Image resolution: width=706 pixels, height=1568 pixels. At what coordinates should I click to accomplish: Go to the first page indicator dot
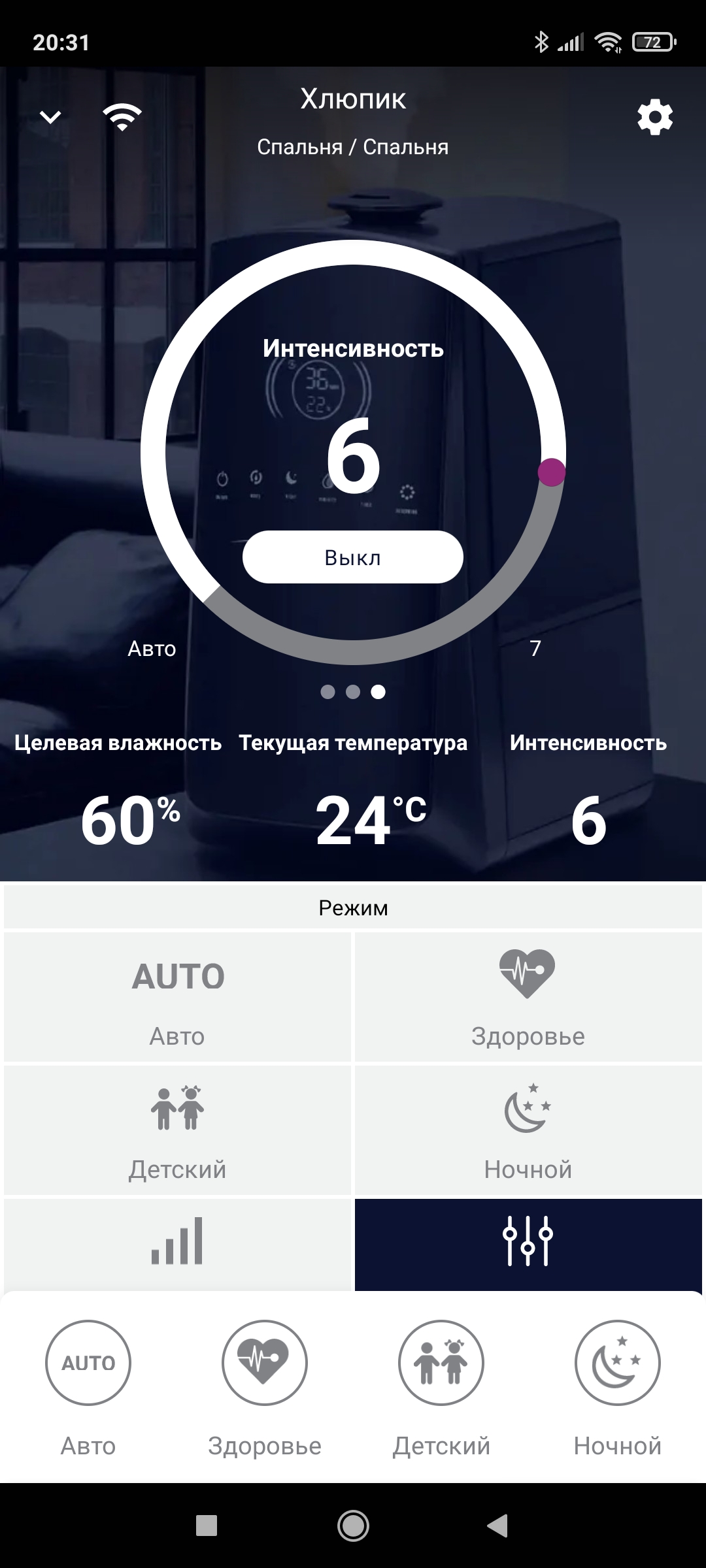(328, 692)
